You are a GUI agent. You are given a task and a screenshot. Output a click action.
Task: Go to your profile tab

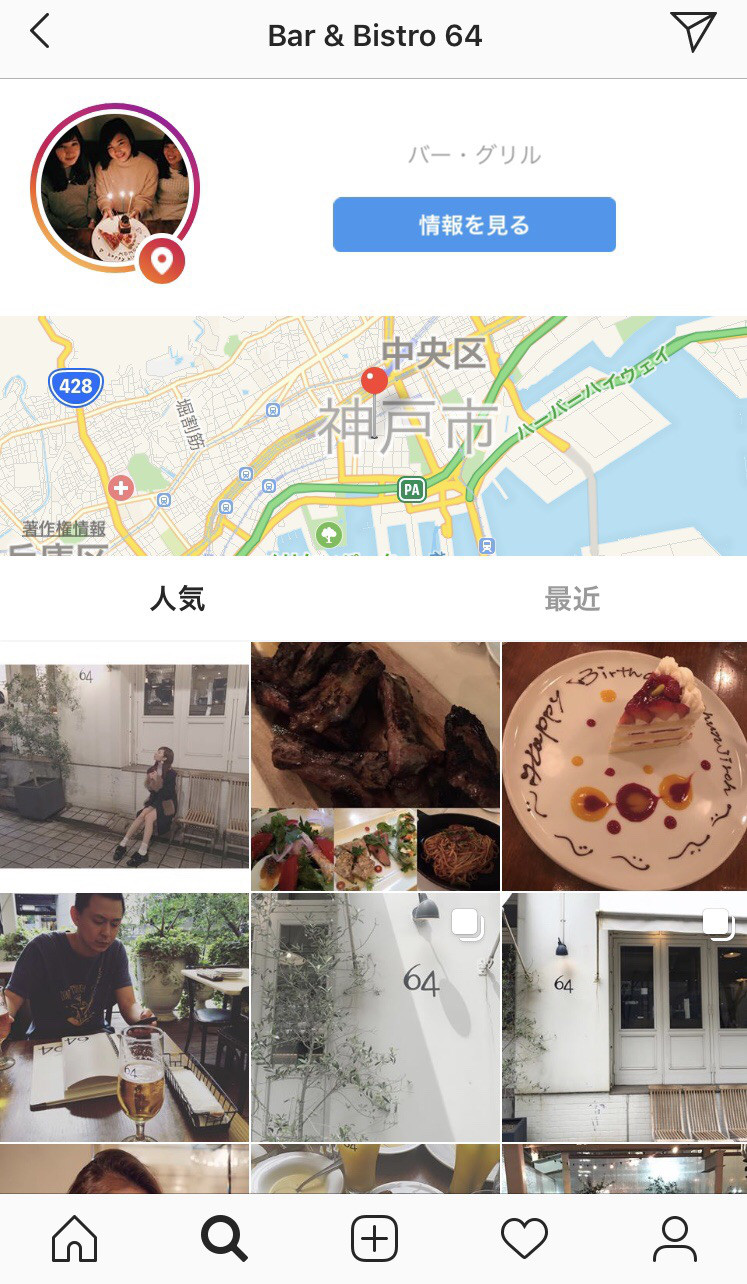click(x=674, y=1240)
